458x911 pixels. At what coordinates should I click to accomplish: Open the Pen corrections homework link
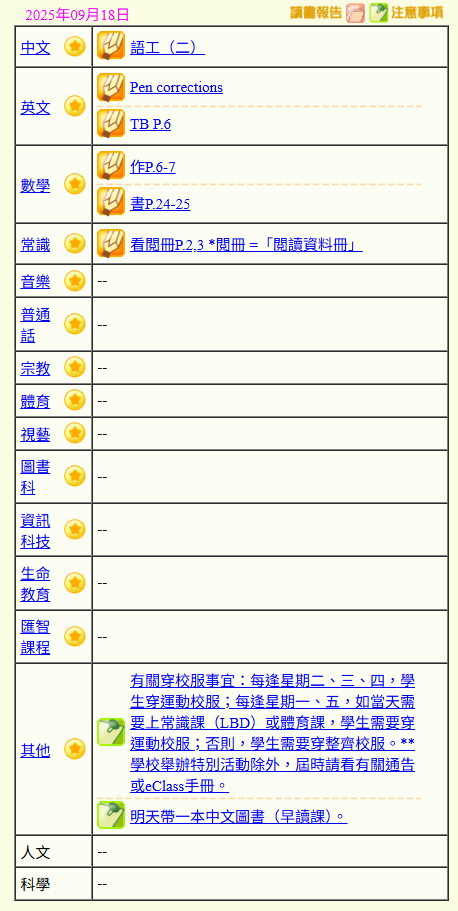pyautogui.click(x=176, y=87)
